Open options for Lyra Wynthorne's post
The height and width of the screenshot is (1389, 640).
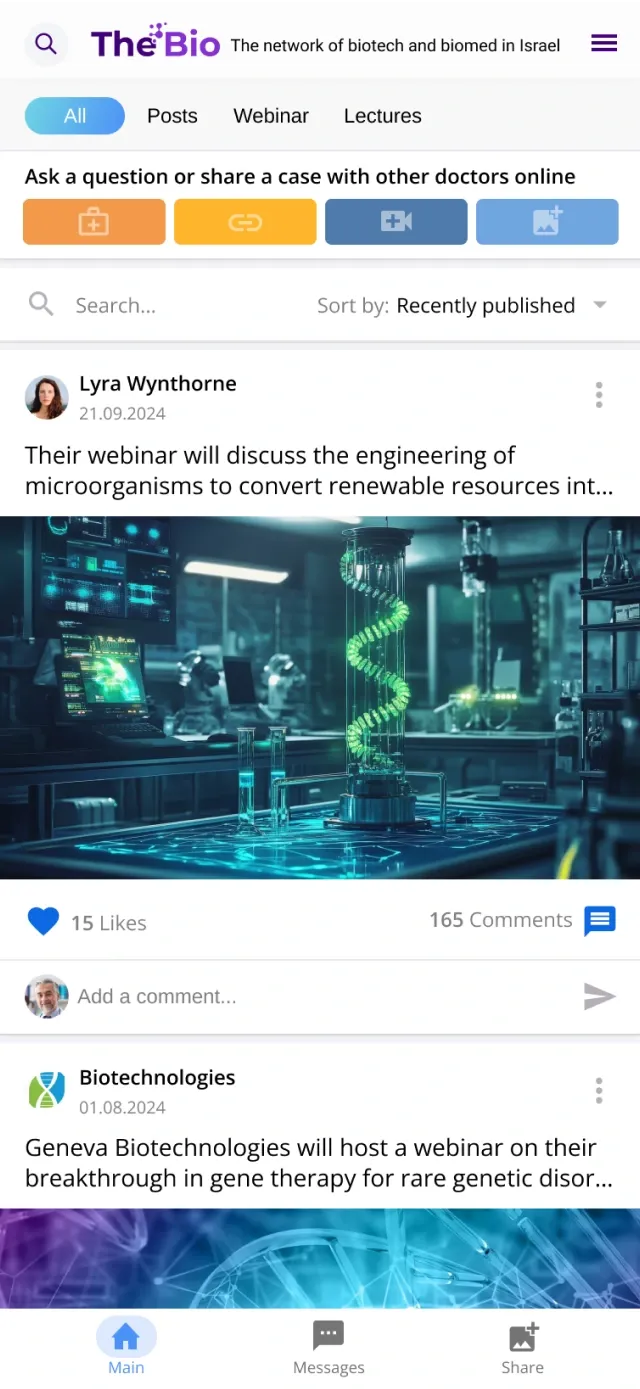[x=599, y=395]
